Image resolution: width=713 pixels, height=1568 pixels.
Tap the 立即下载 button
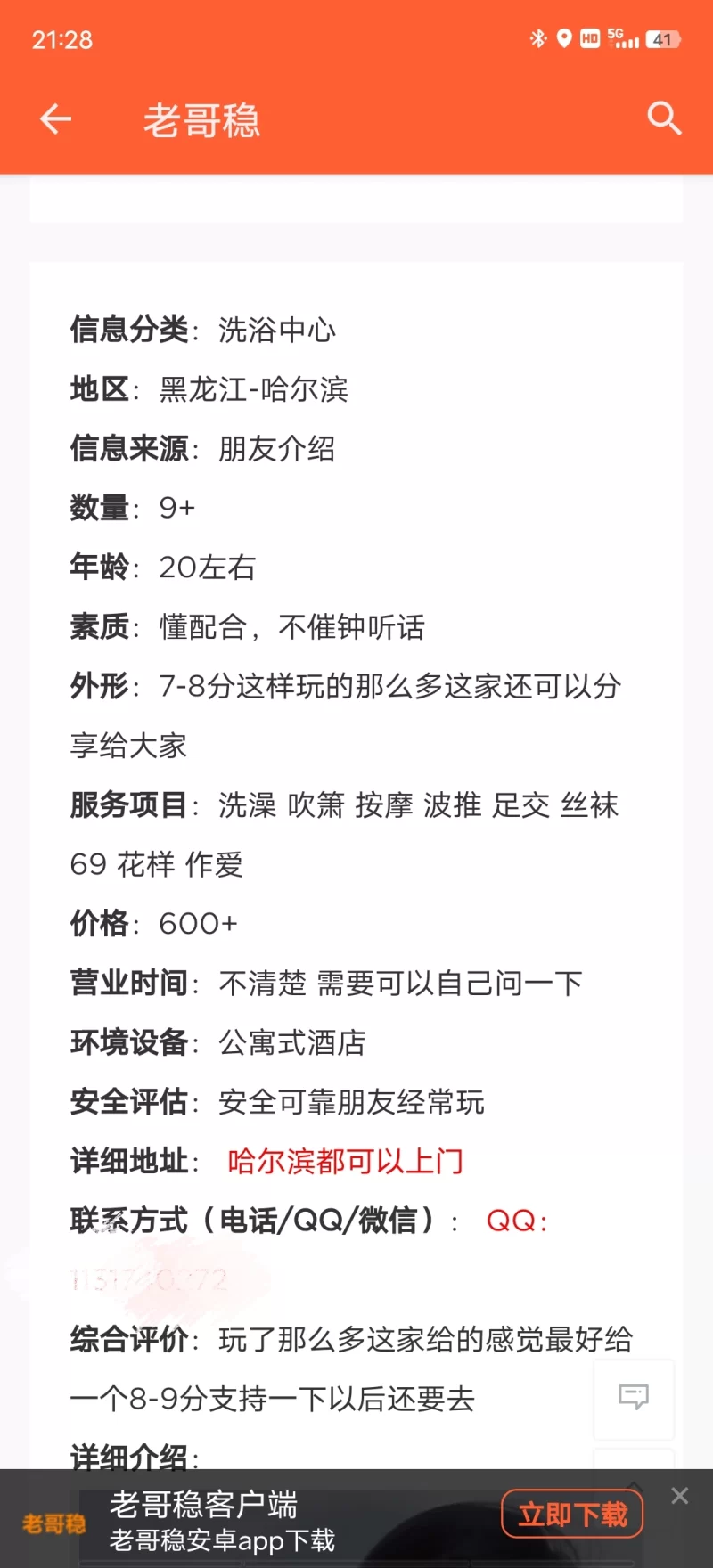click(x=572, y=1515)
